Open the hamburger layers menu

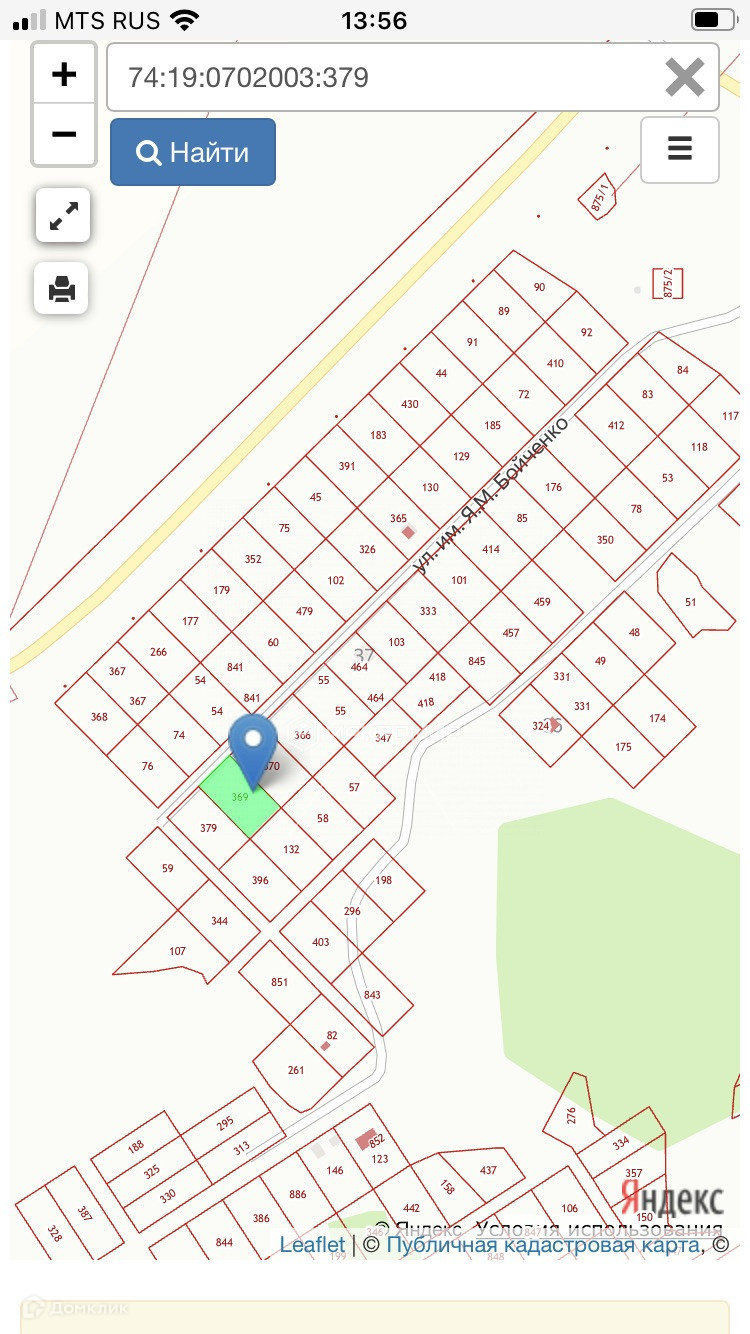[x=679, y=150]
